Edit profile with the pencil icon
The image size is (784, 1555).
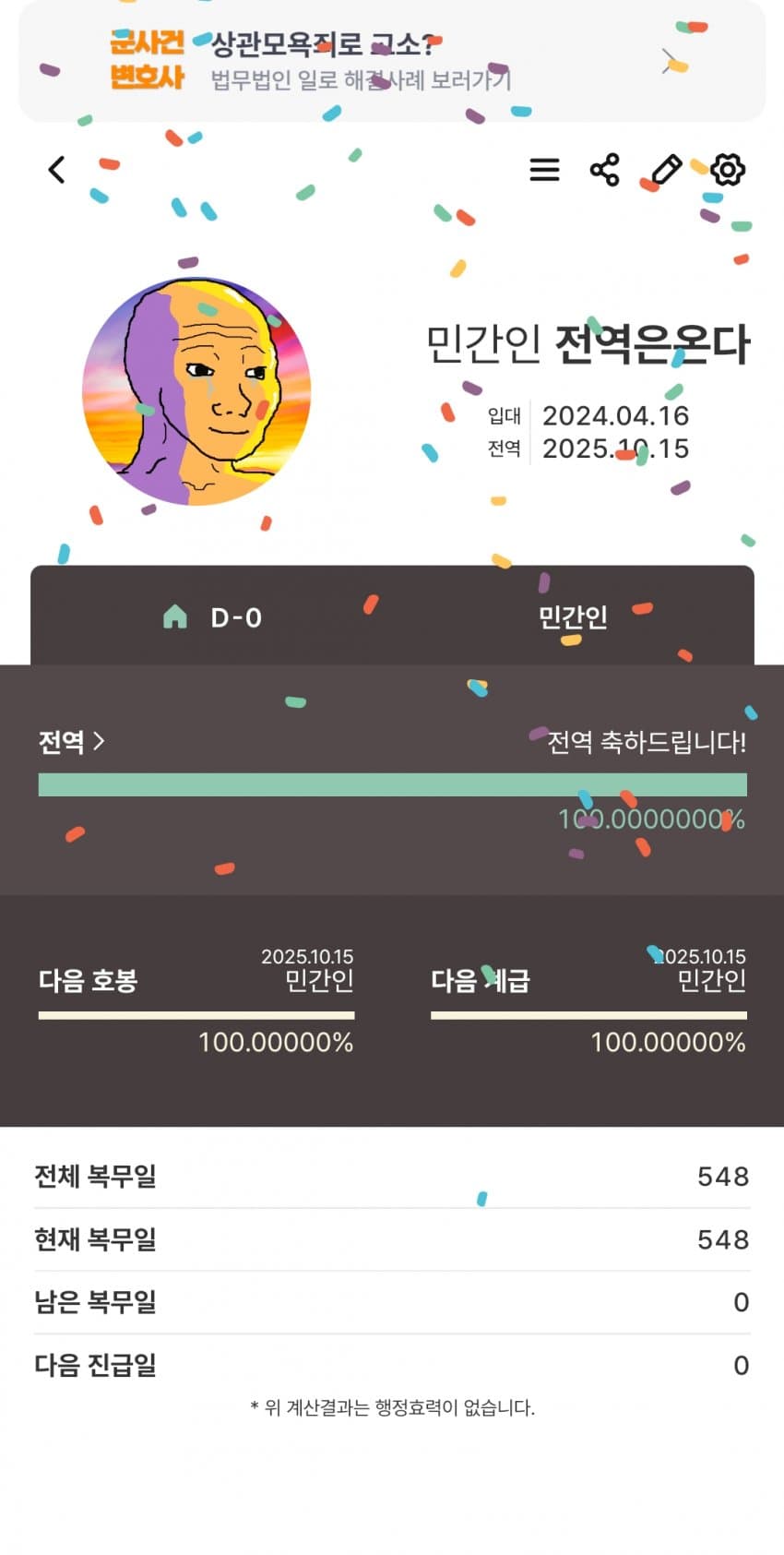point(666,170)
